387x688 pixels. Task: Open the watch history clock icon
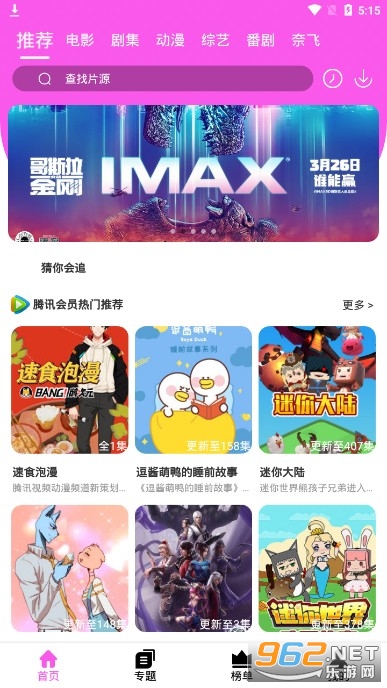pos(333,79)
